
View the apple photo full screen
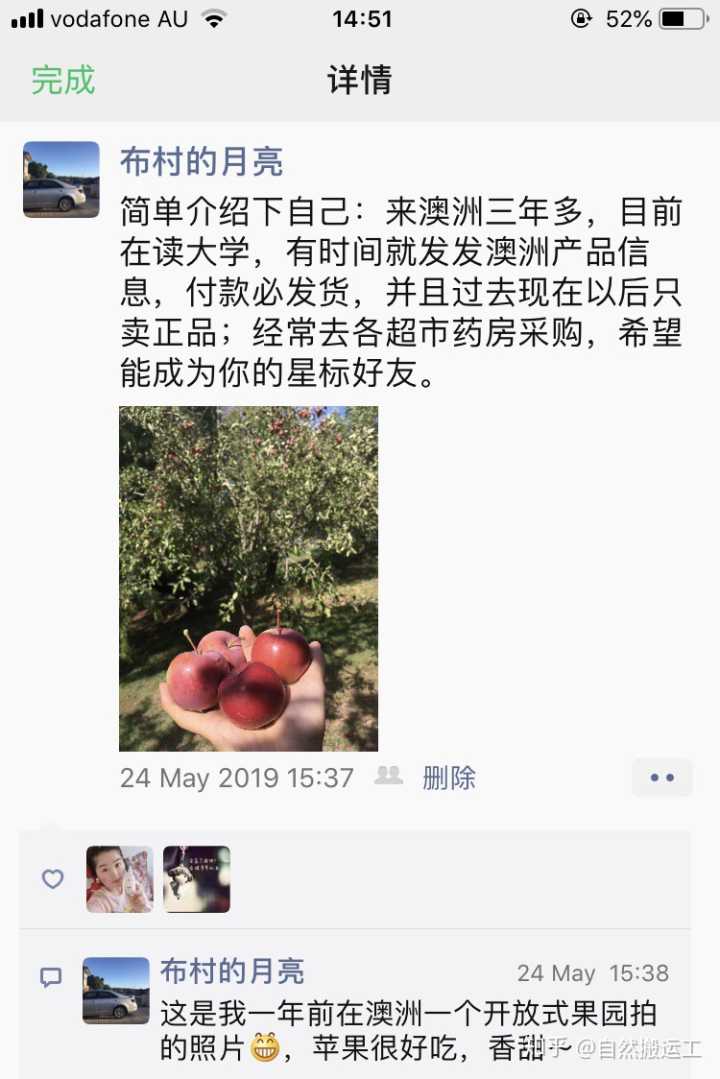248,578
